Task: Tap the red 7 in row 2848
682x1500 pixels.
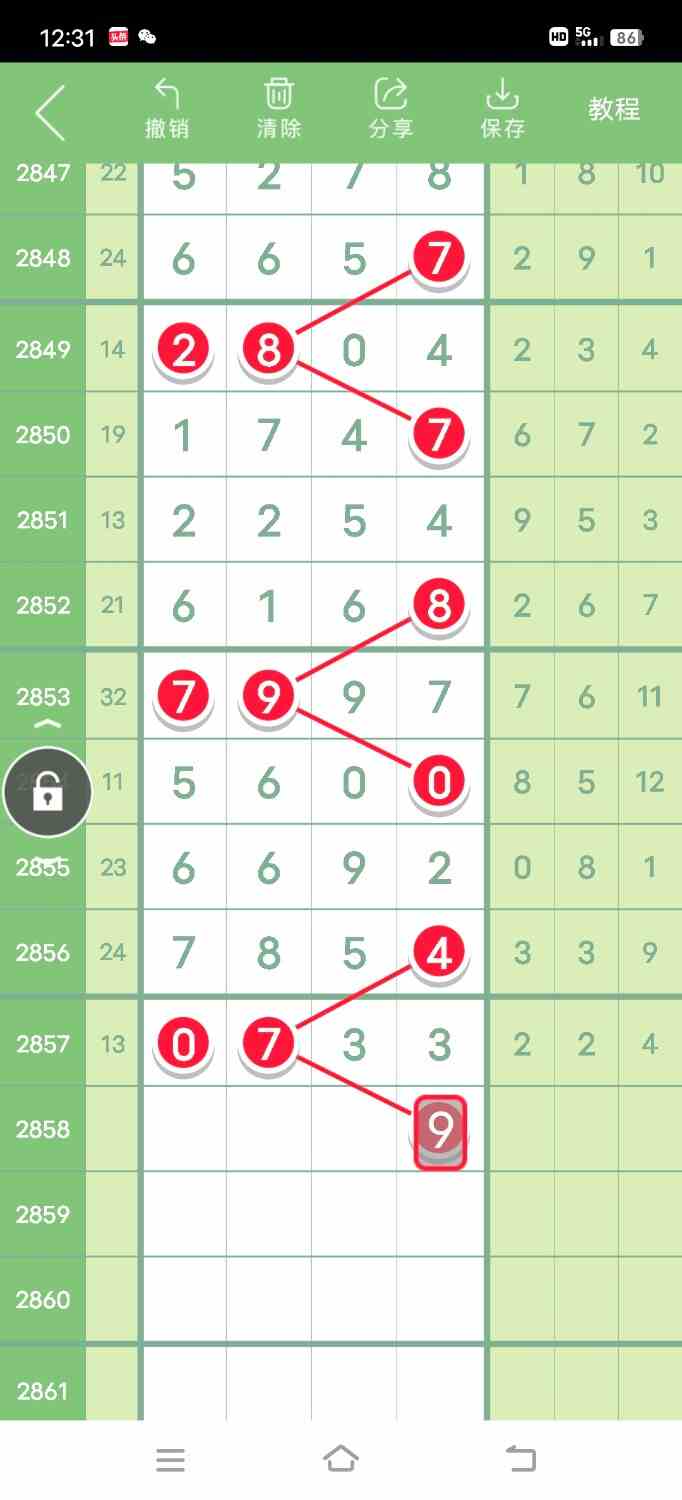Action: (440, 258)
